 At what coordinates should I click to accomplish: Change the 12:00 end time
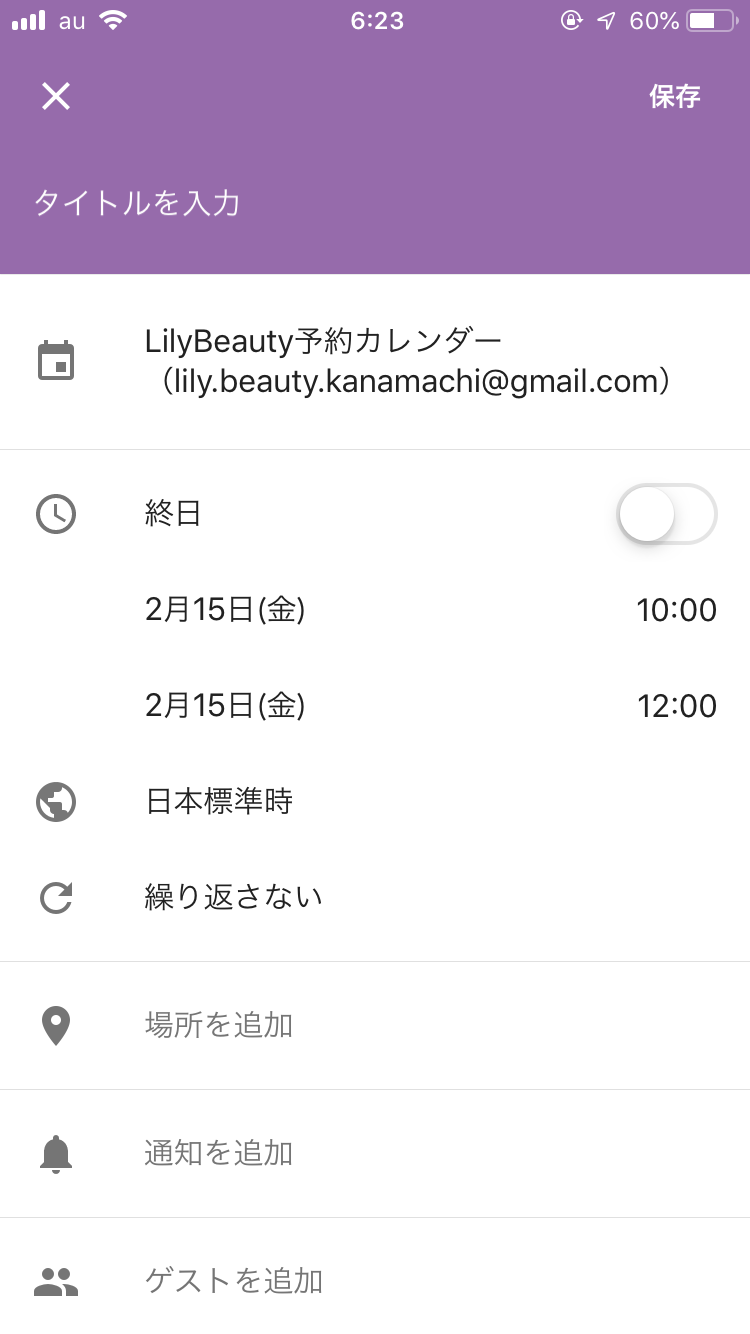[x=677, y=706]
